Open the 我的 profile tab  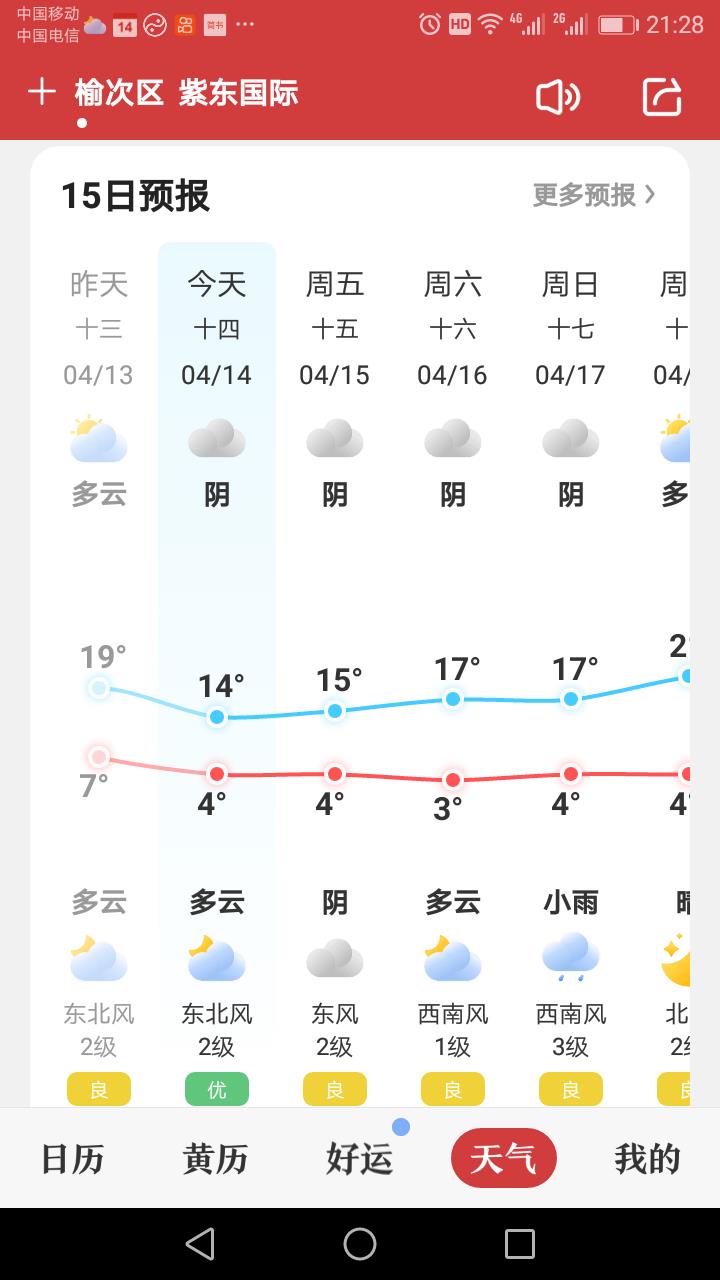pyautogui.click(x=647, y=1159)
